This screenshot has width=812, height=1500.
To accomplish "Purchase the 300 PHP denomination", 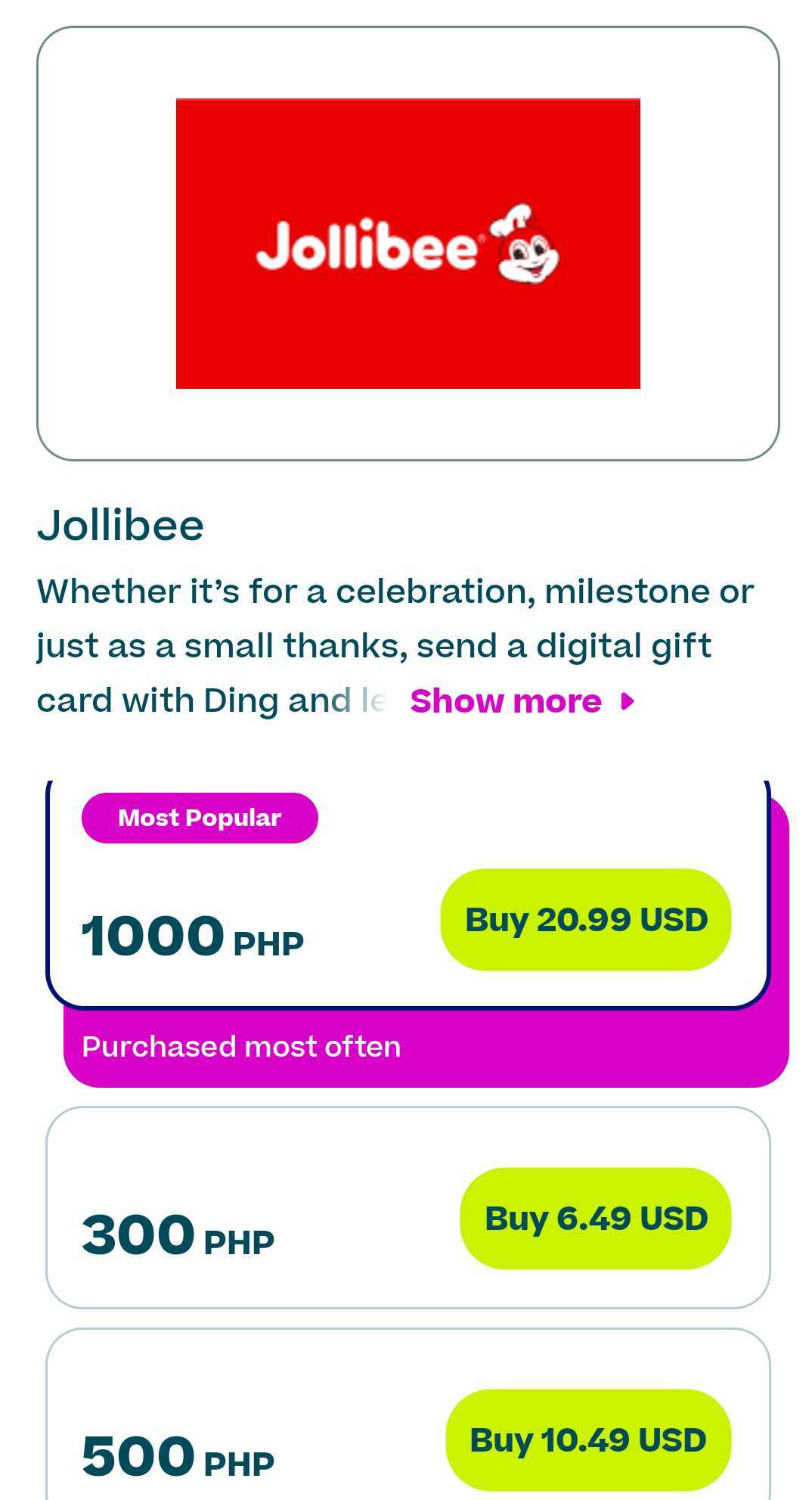I will coord(597,1219).
